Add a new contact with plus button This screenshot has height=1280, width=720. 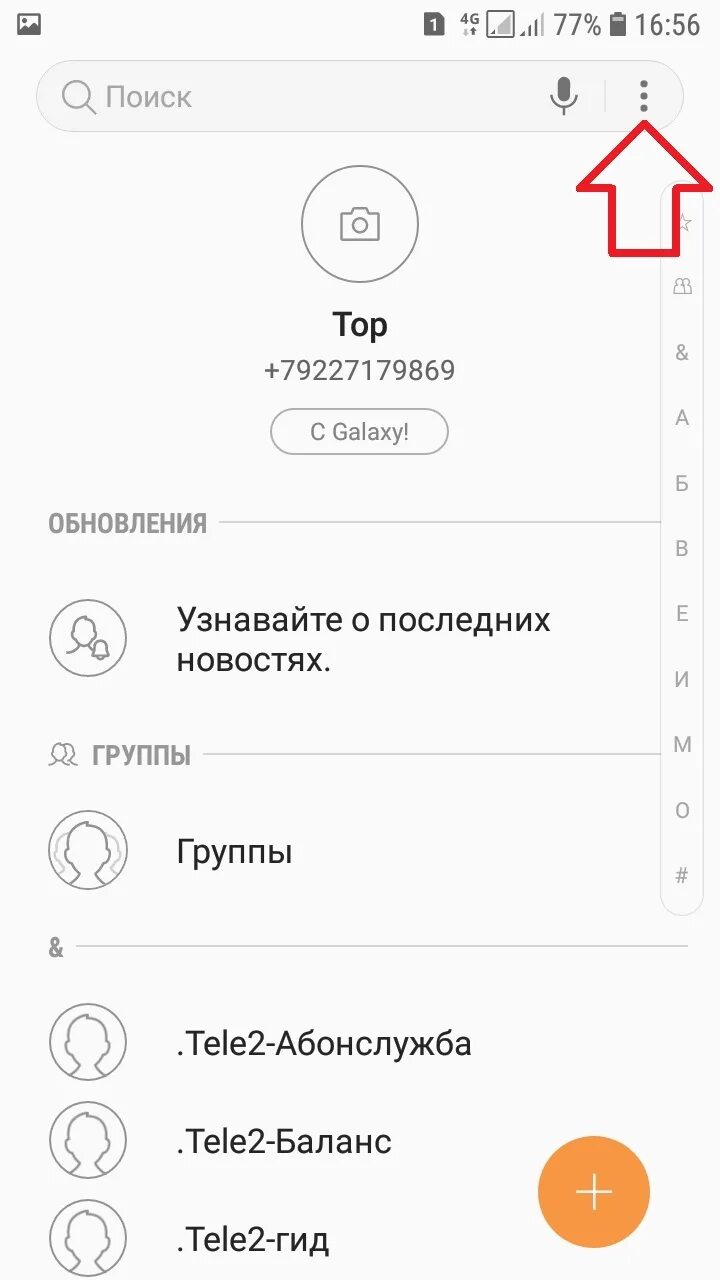[594, 1192]
